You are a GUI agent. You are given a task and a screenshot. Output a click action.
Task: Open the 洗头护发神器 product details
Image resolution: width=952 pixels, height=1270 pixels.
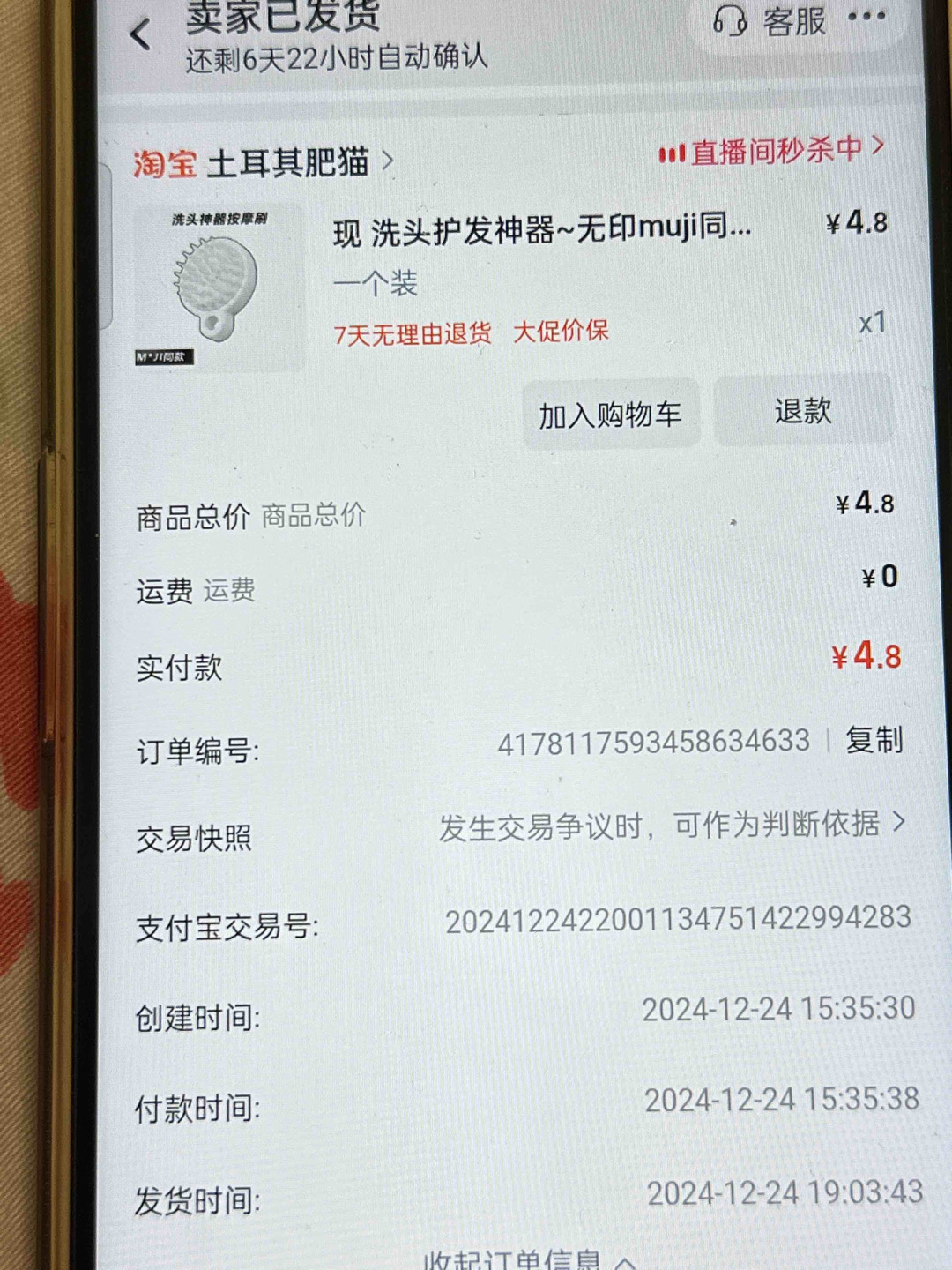click(541, 231)
